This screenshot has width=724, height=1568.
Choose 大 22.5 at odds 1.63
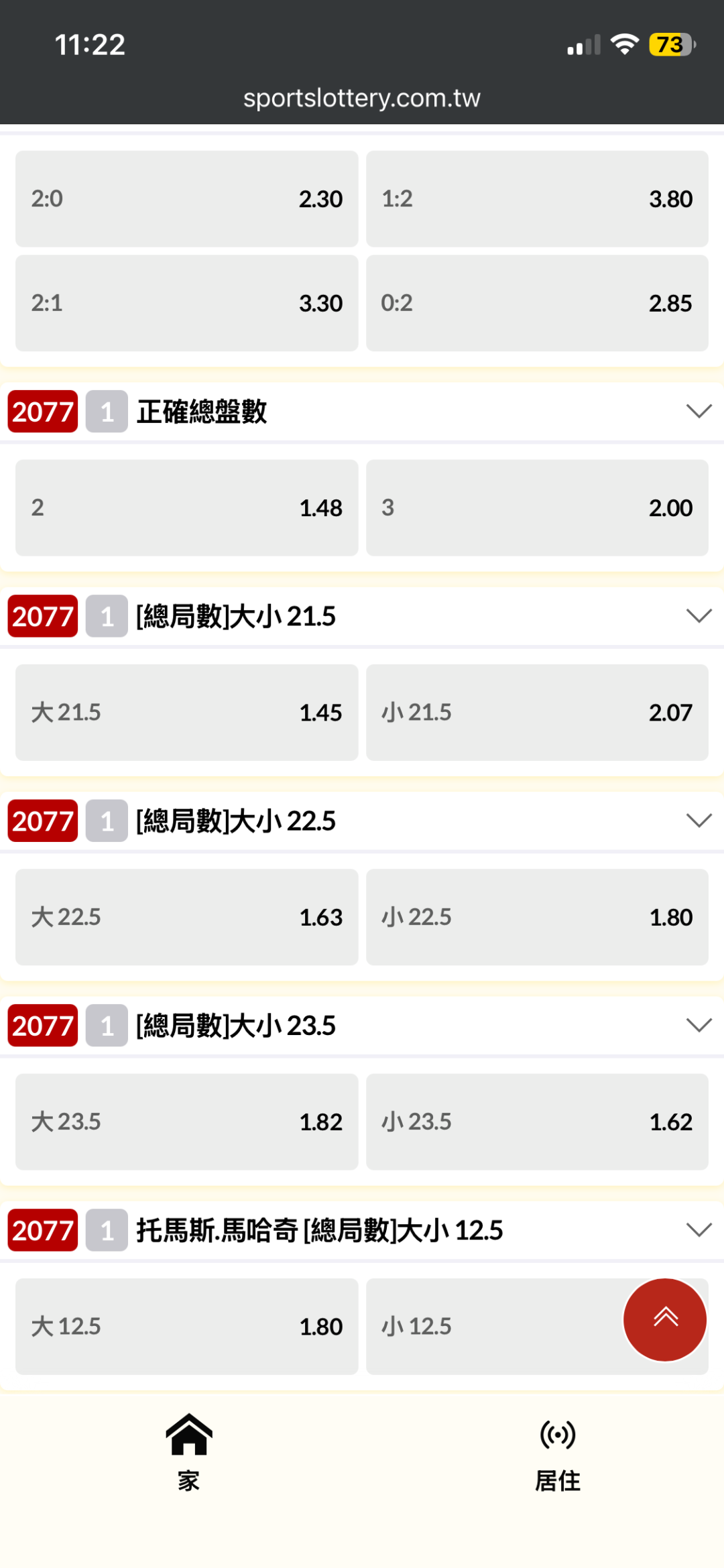186,917
